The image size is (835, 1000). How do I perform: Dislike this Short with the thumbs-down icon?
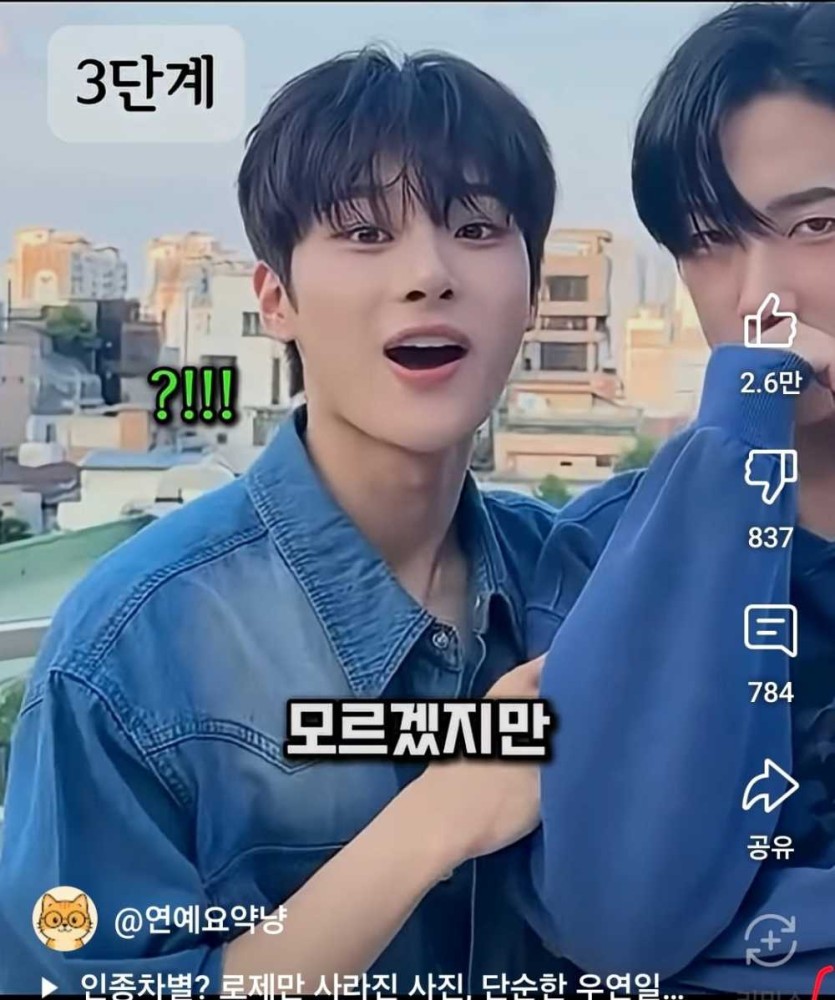click(x=770, y=478)
